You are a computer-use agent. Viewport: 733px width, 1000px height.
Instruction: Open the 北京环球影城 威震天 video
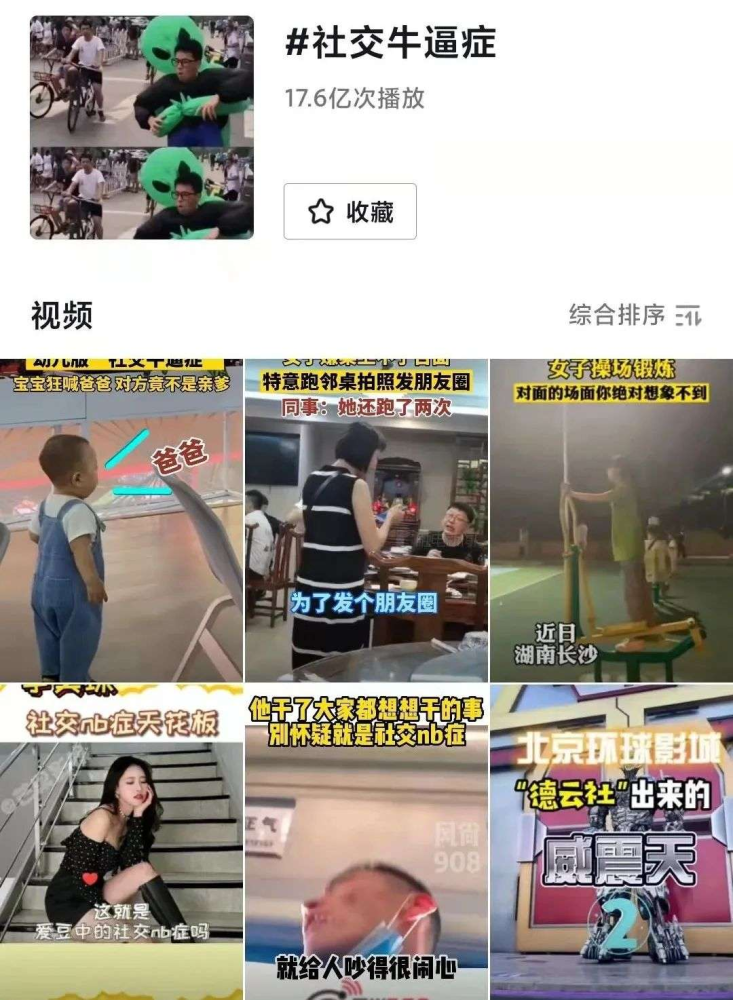pos(611,842)
